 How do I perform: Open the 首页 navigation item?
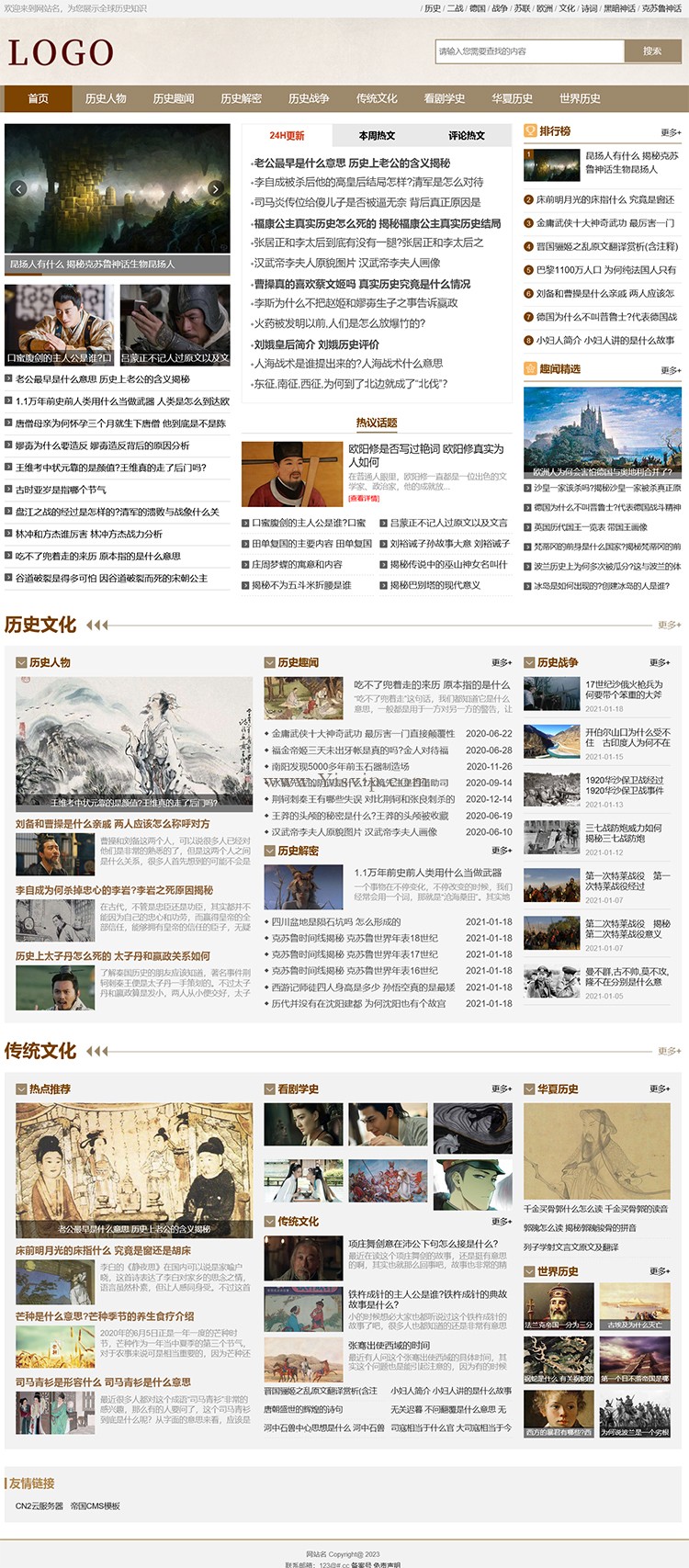[x=39, y=98]
